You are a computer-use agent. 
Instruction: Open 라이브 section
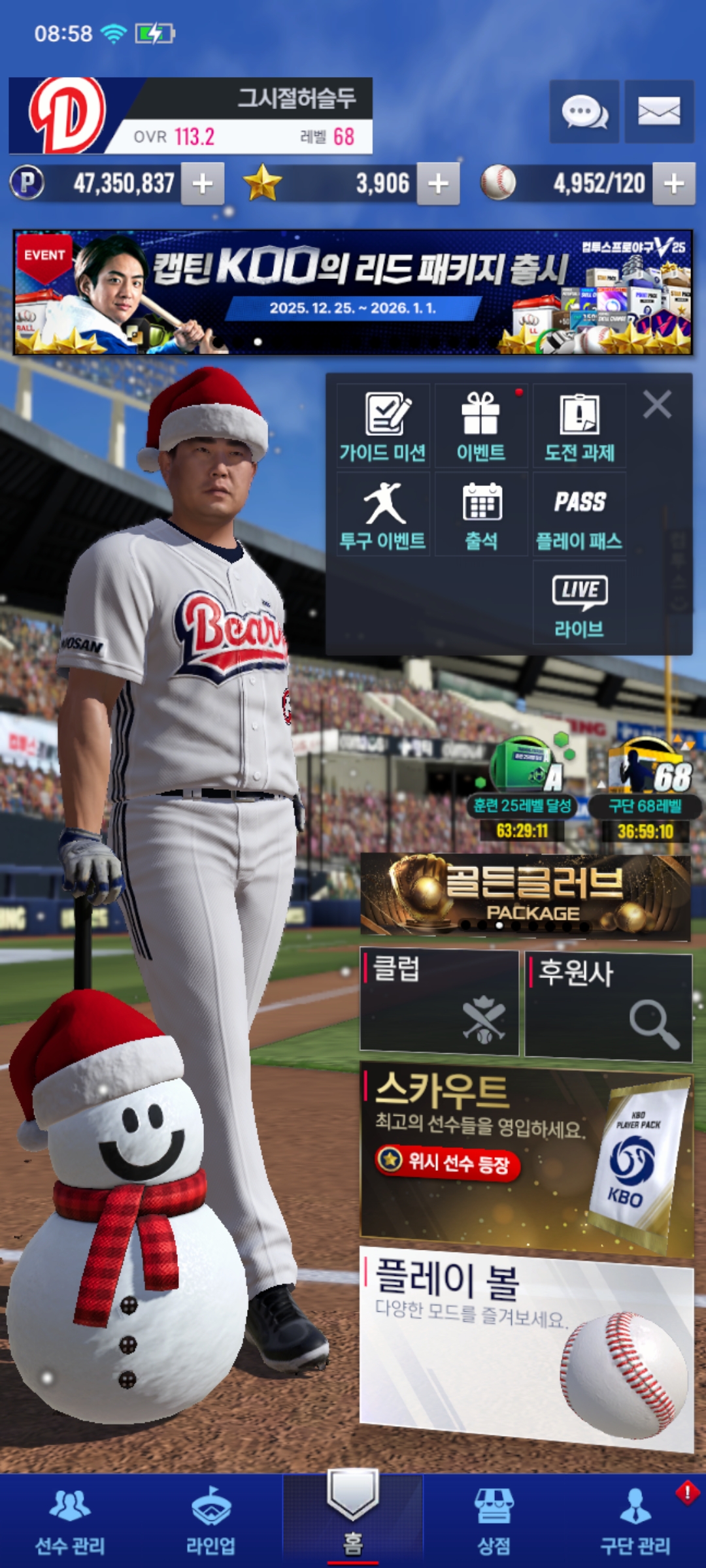tap(579, 604)
